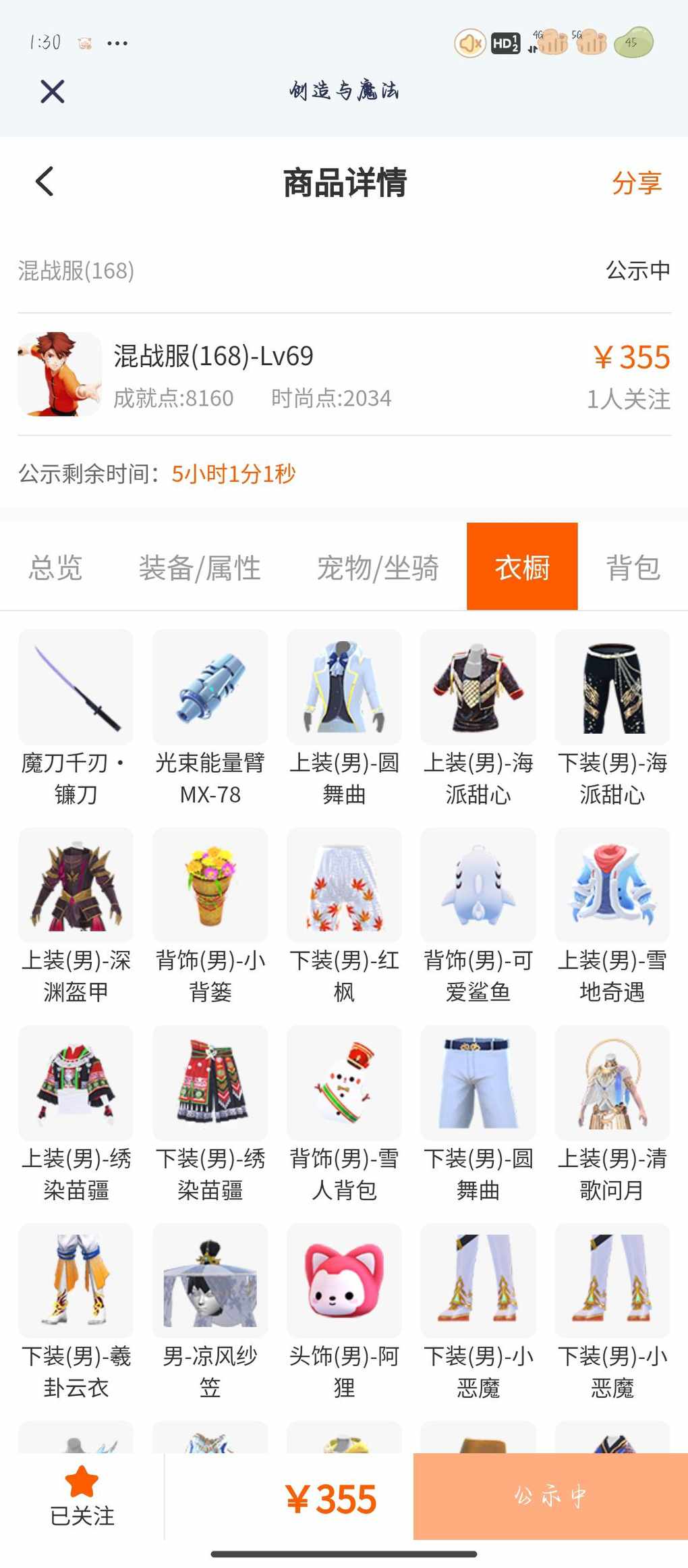Select the 宠物/坐骑 tab
The width and height of the screenshot is (688, 1568).
378,568
